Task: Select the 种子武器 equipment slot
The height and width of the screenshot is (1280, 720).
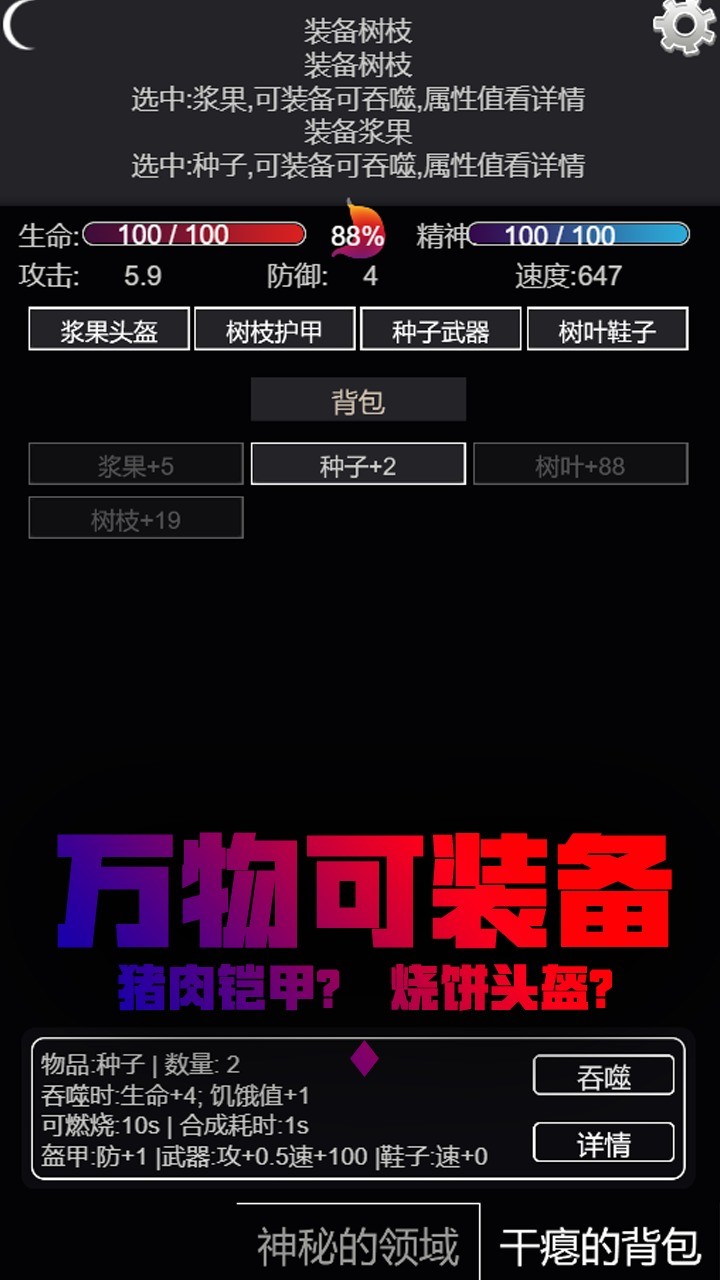Action: click(441, 328)
